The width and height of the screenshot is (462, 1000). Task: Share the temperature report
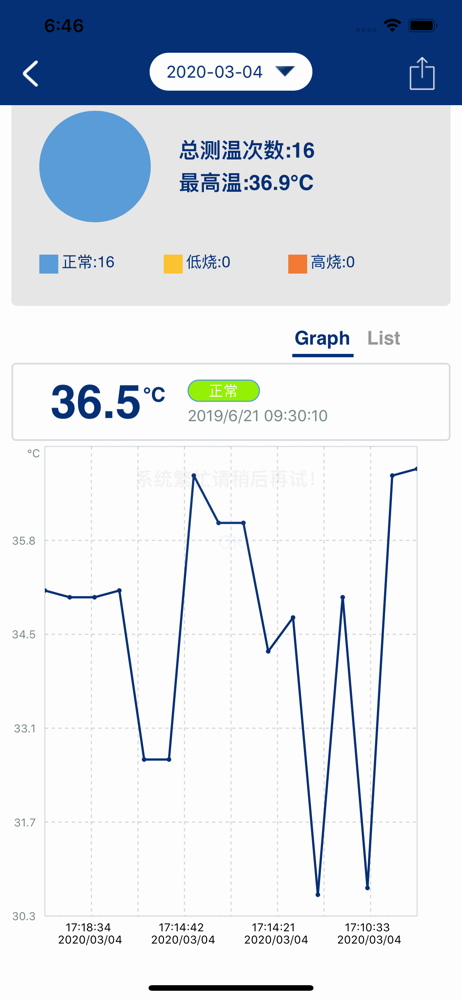point(422,73)
